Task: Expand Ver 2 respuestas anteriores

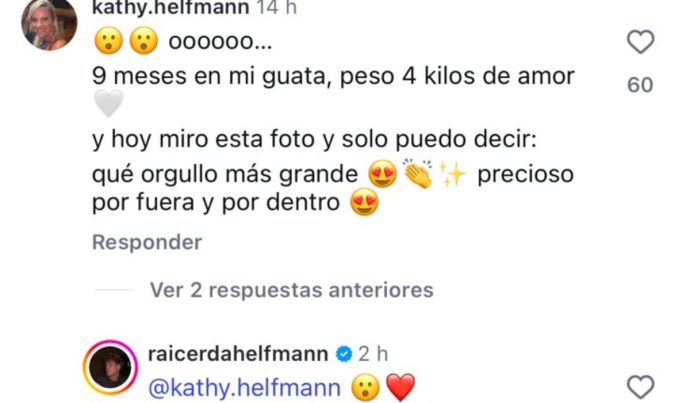Action: pyautogui.click(x=291, y=290)
